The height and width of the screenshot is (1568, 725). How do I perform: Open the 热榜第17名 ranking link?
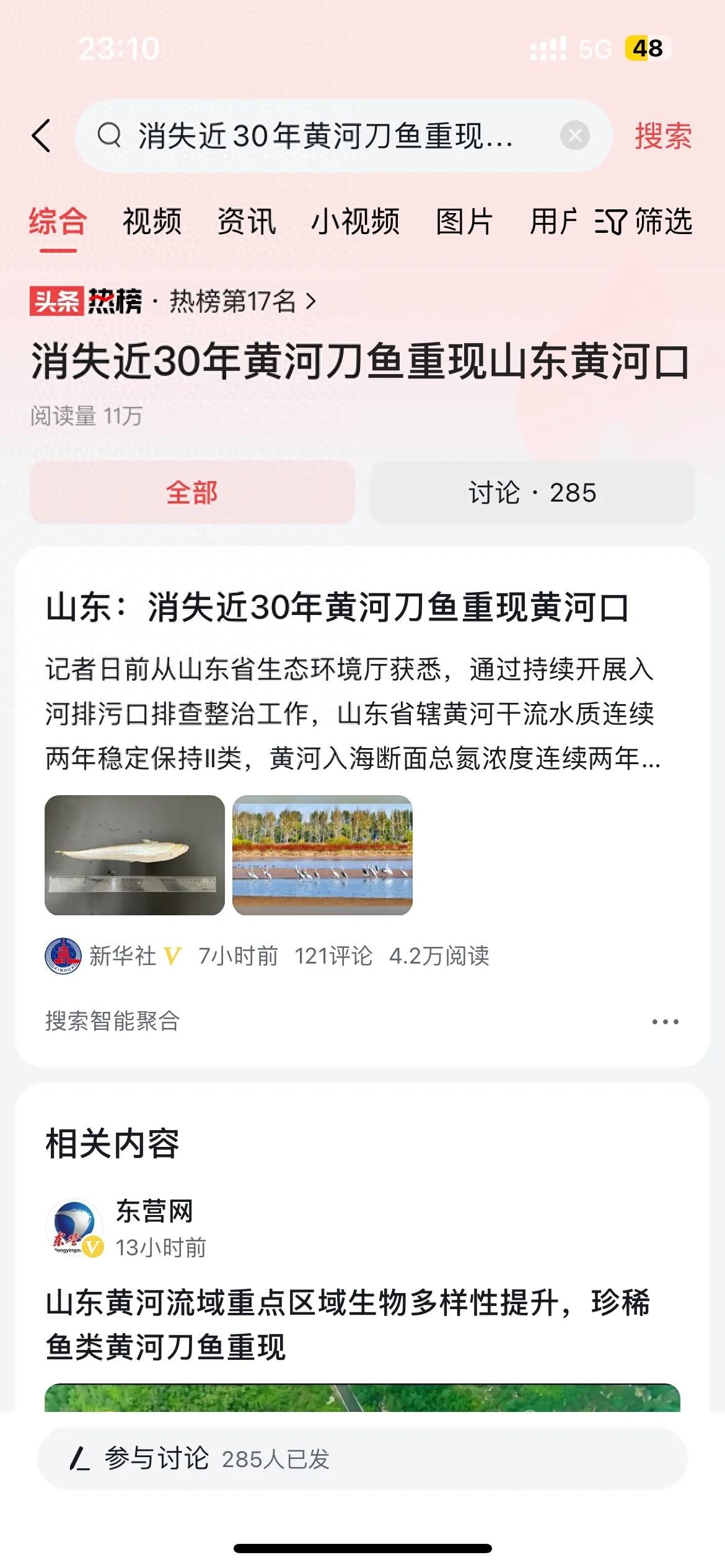tap(242, 302)
